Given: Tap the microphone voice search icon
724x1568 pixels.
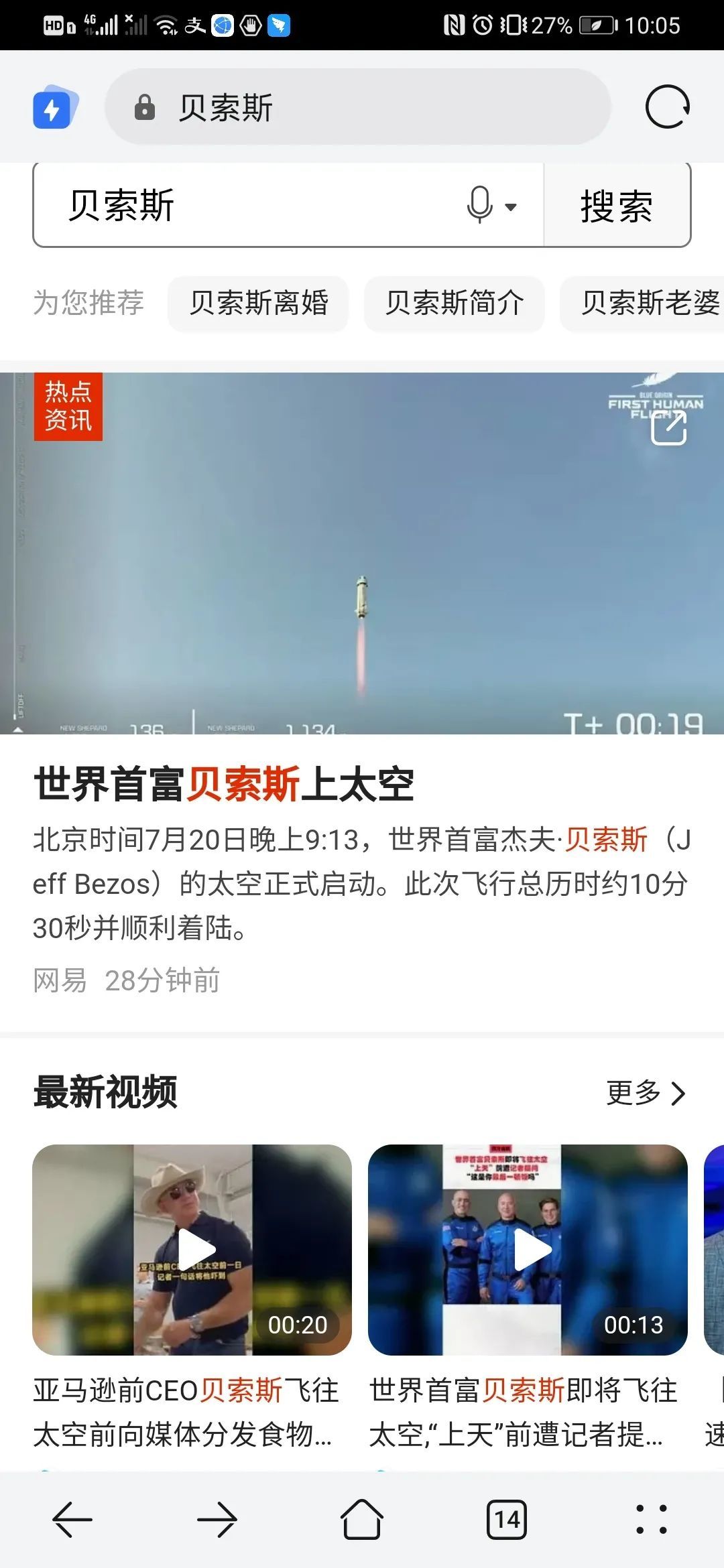Looking at the screenshot, I should [x=491, y=205].
